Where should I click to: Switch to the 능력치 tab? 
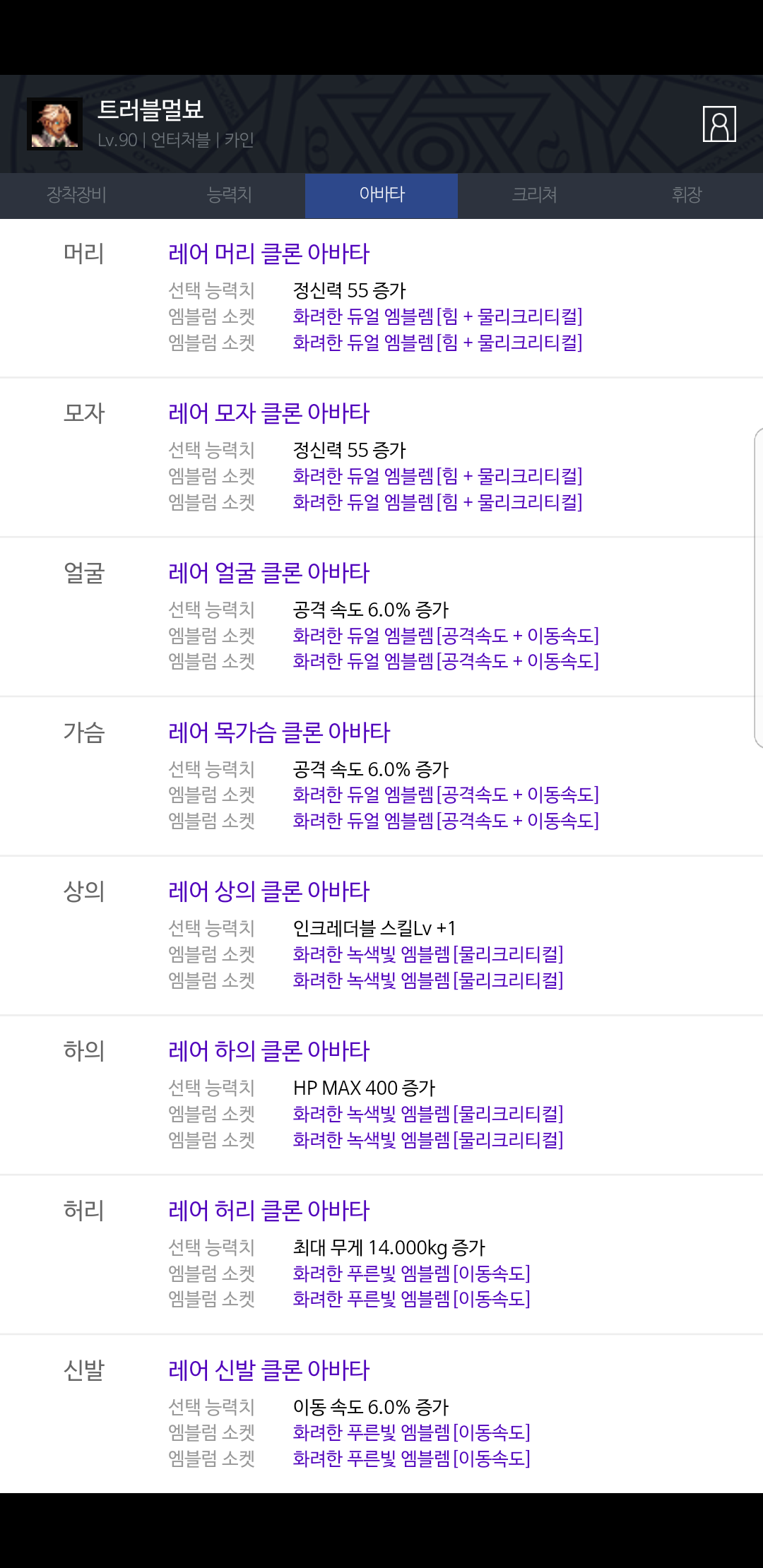click(x=229, y=195)
